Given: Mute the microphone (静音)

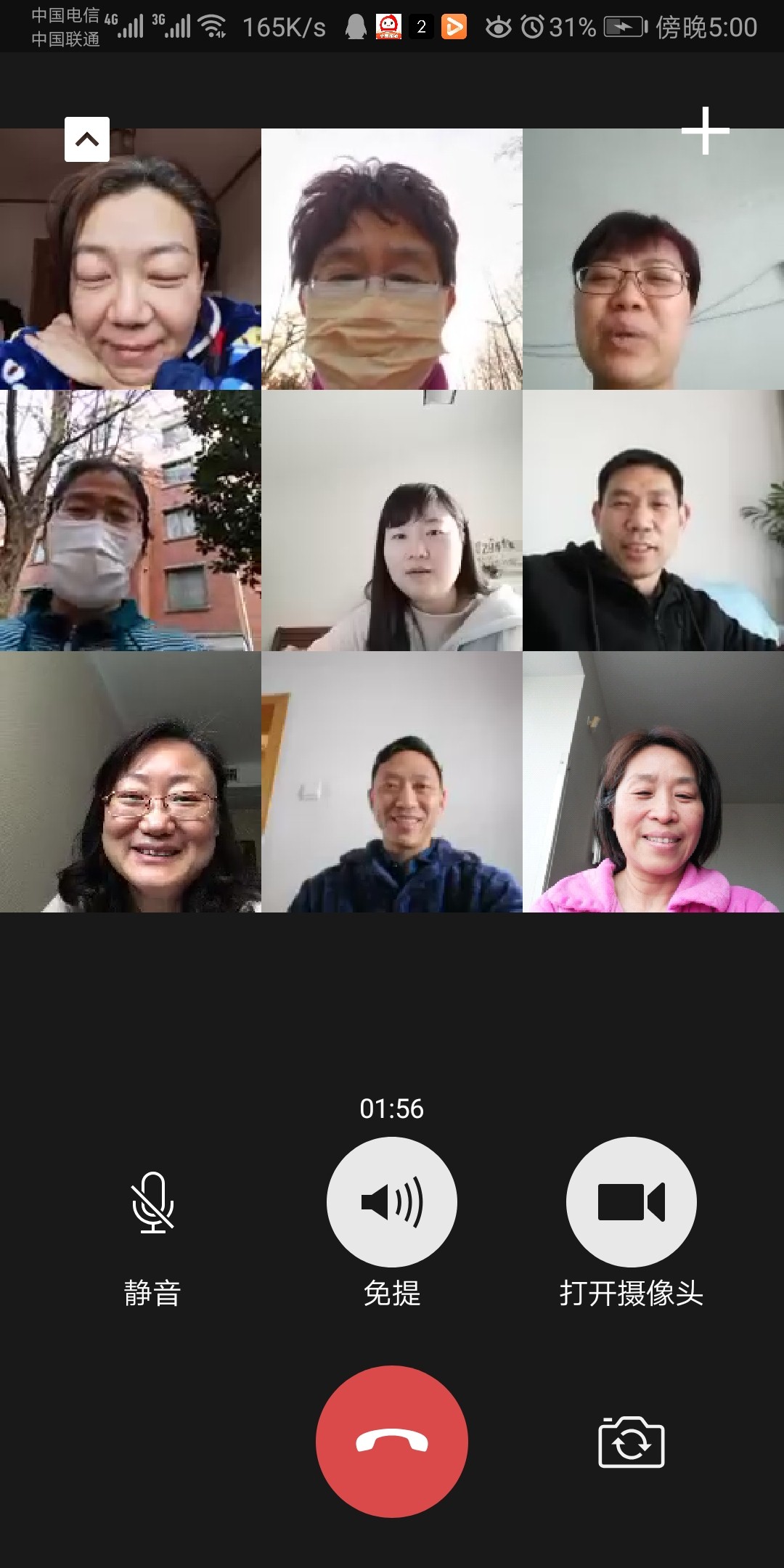Looking at the screenshot, I should 152,1202.
